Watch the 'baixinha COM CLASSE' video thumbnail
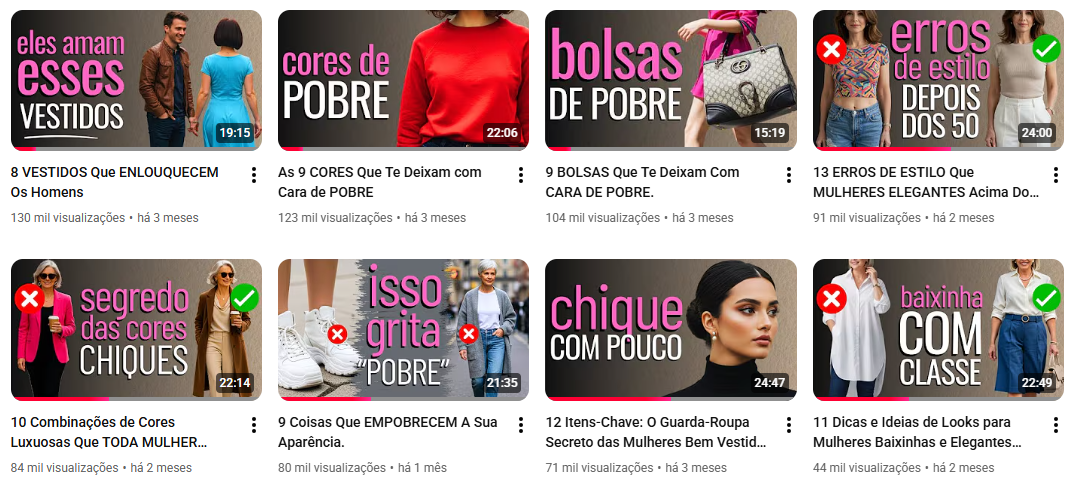 pos(938,330)
